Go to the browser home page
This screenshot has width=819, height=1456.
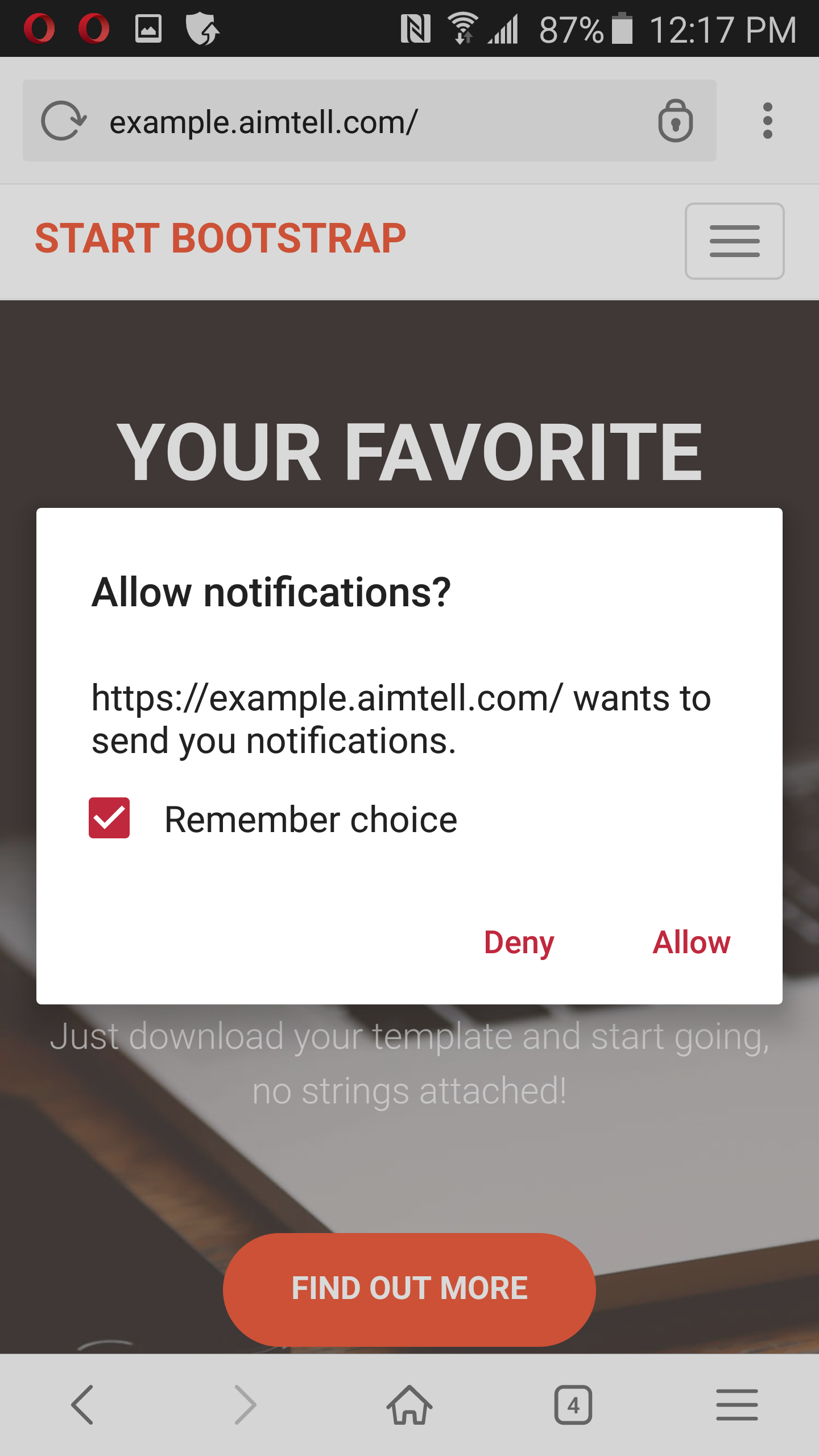[x=409, y=1405]
